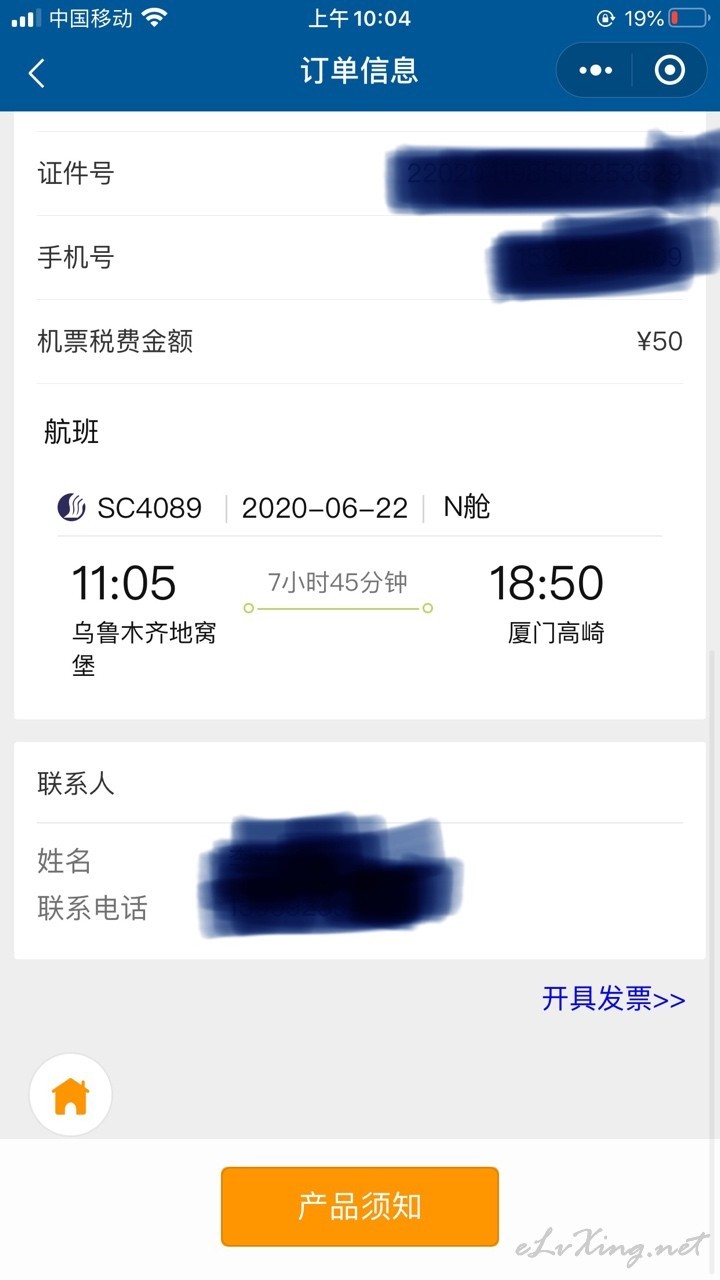Open the orange home icon button
The image size is (720, 1280).
(x=71, y=1095)
